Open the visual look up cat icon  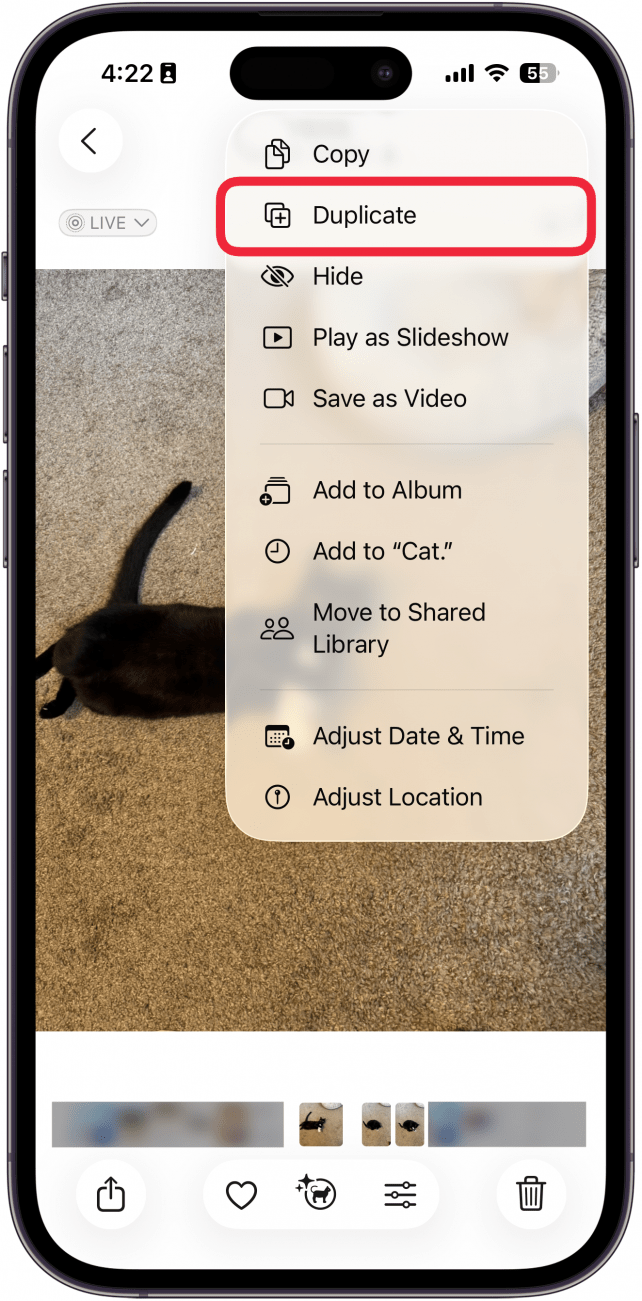coord(317,1192)
